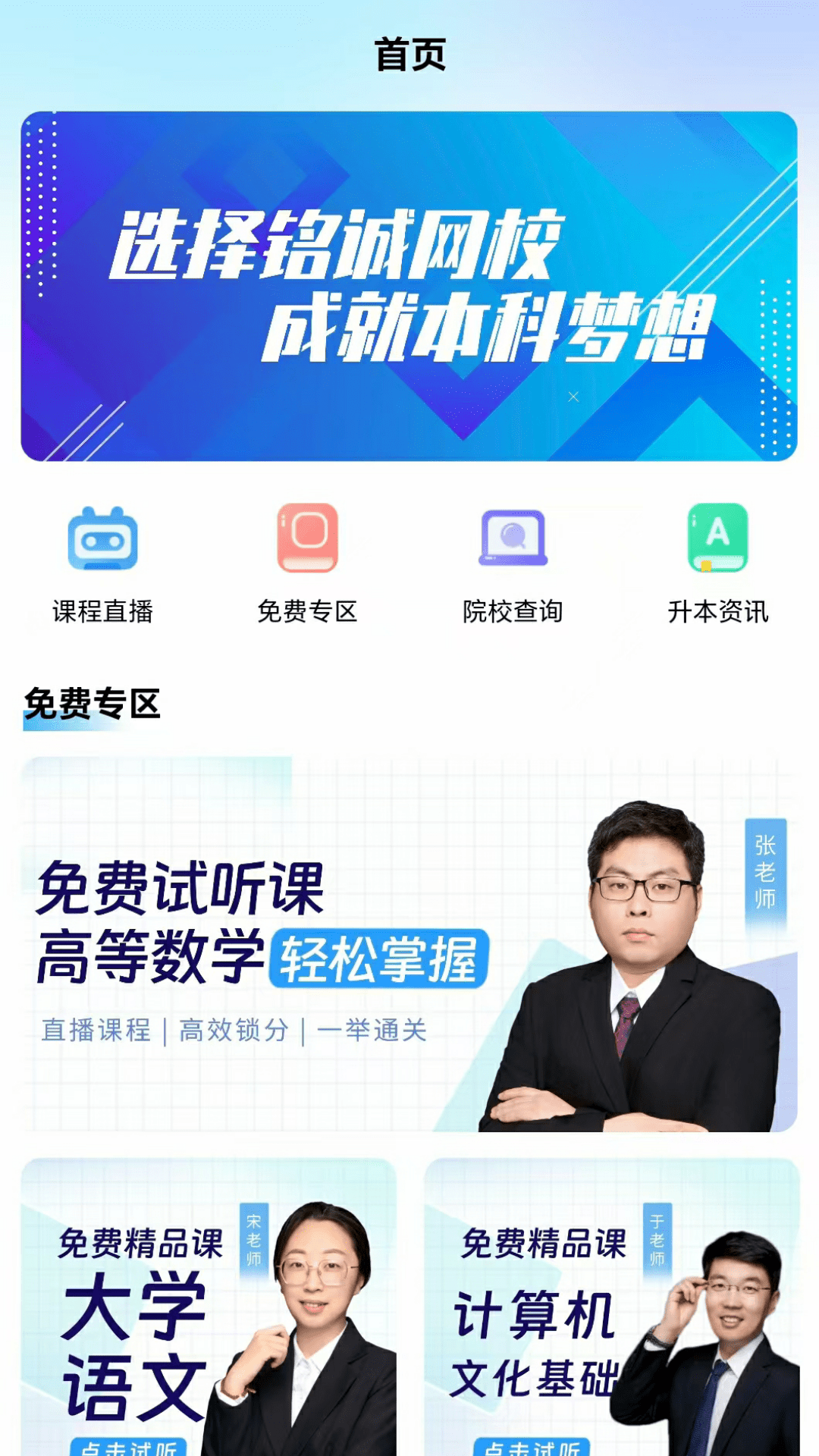Tap 点击试听 under 大学语文 course
The width and height of the screenshot is (819, 1456).
coord(130,1445)
